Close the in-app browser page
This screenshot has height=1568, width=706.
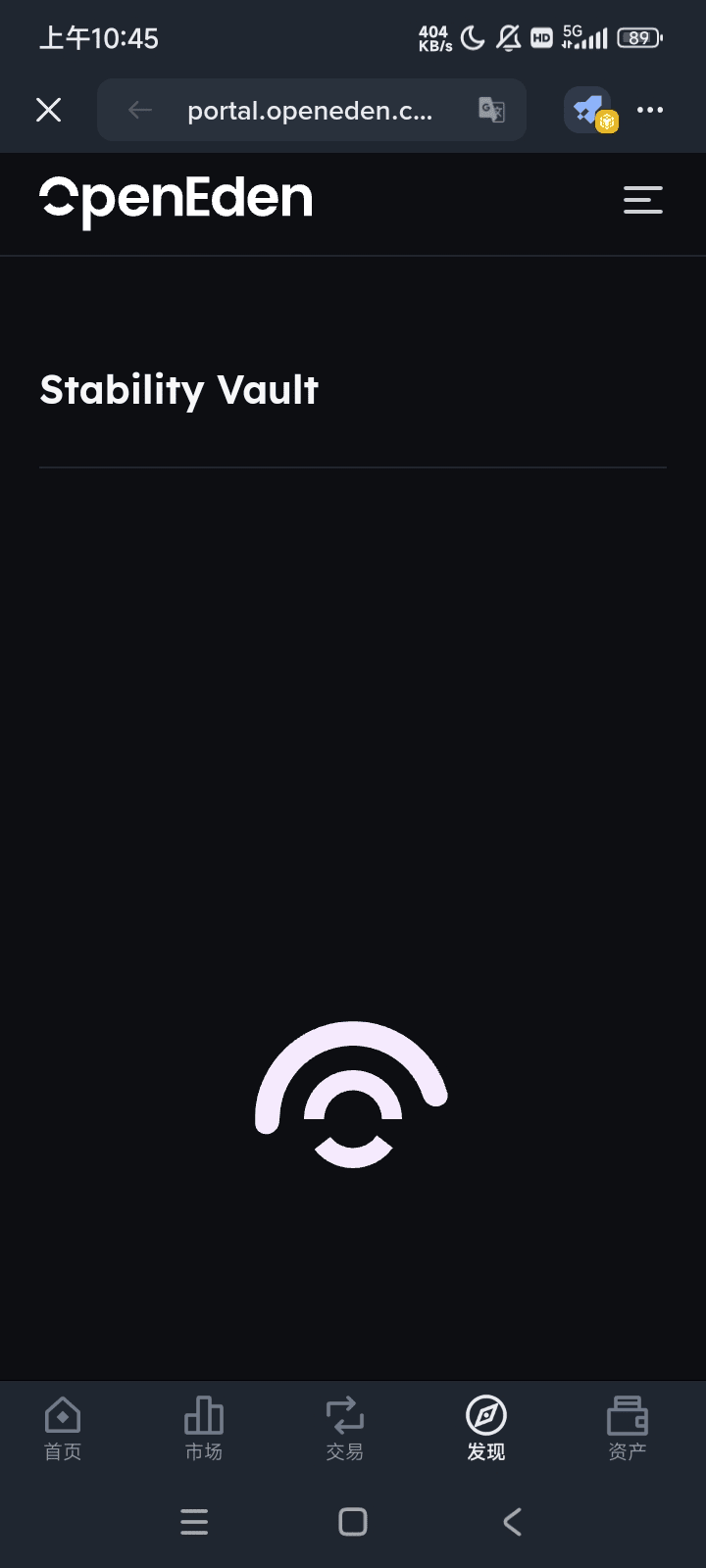[x=48, y=110]
